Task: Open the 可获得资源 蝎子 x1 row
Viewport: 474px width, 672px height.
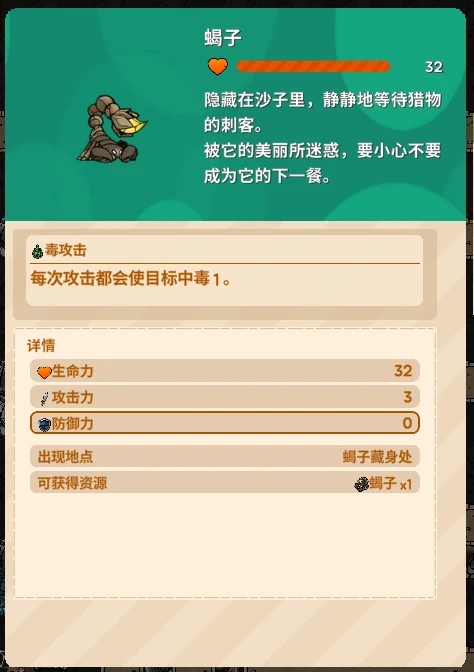Action: (x=225, y=483)
